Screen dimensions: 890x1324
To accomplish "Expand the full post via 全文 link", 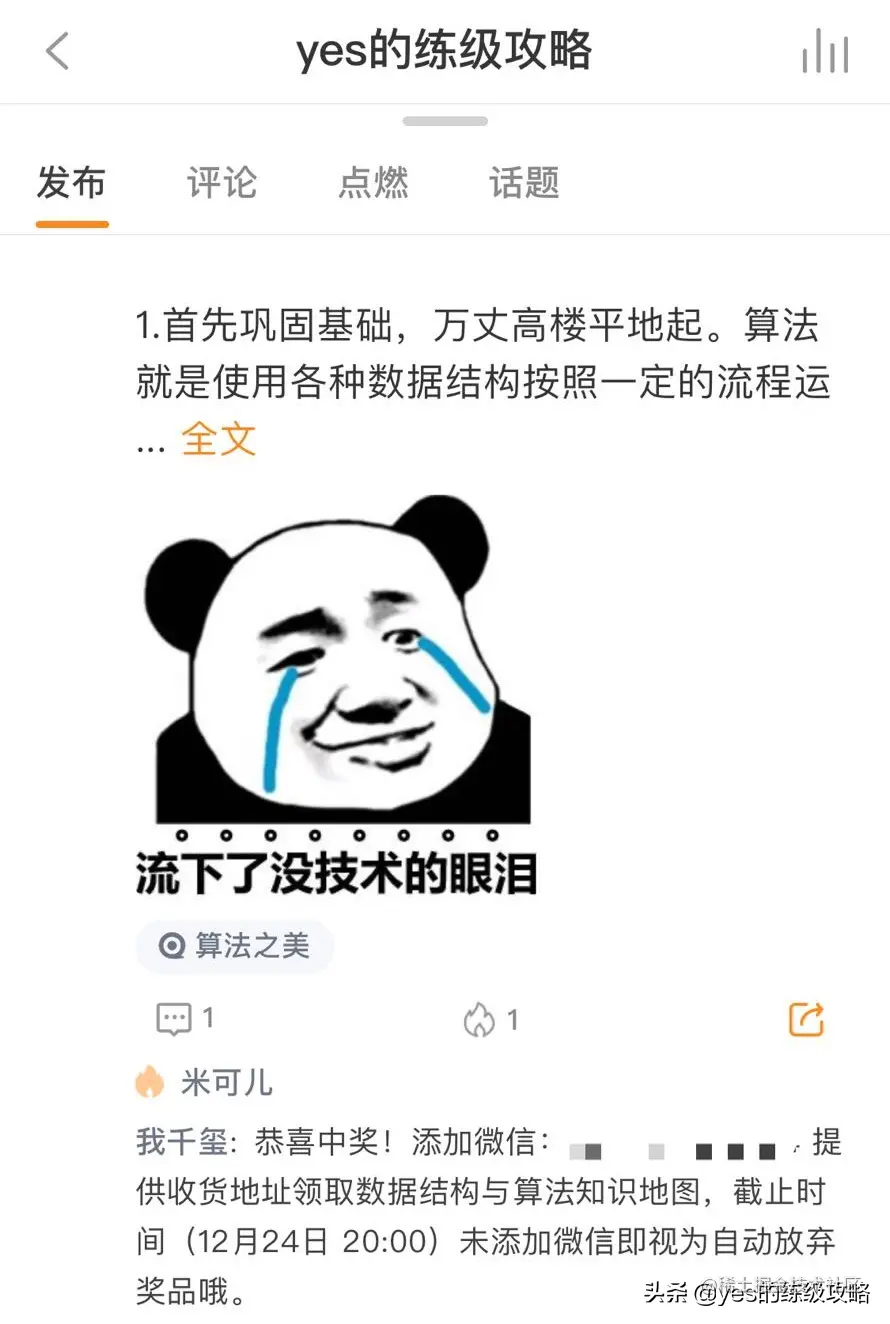I will (x=219, y=440).
